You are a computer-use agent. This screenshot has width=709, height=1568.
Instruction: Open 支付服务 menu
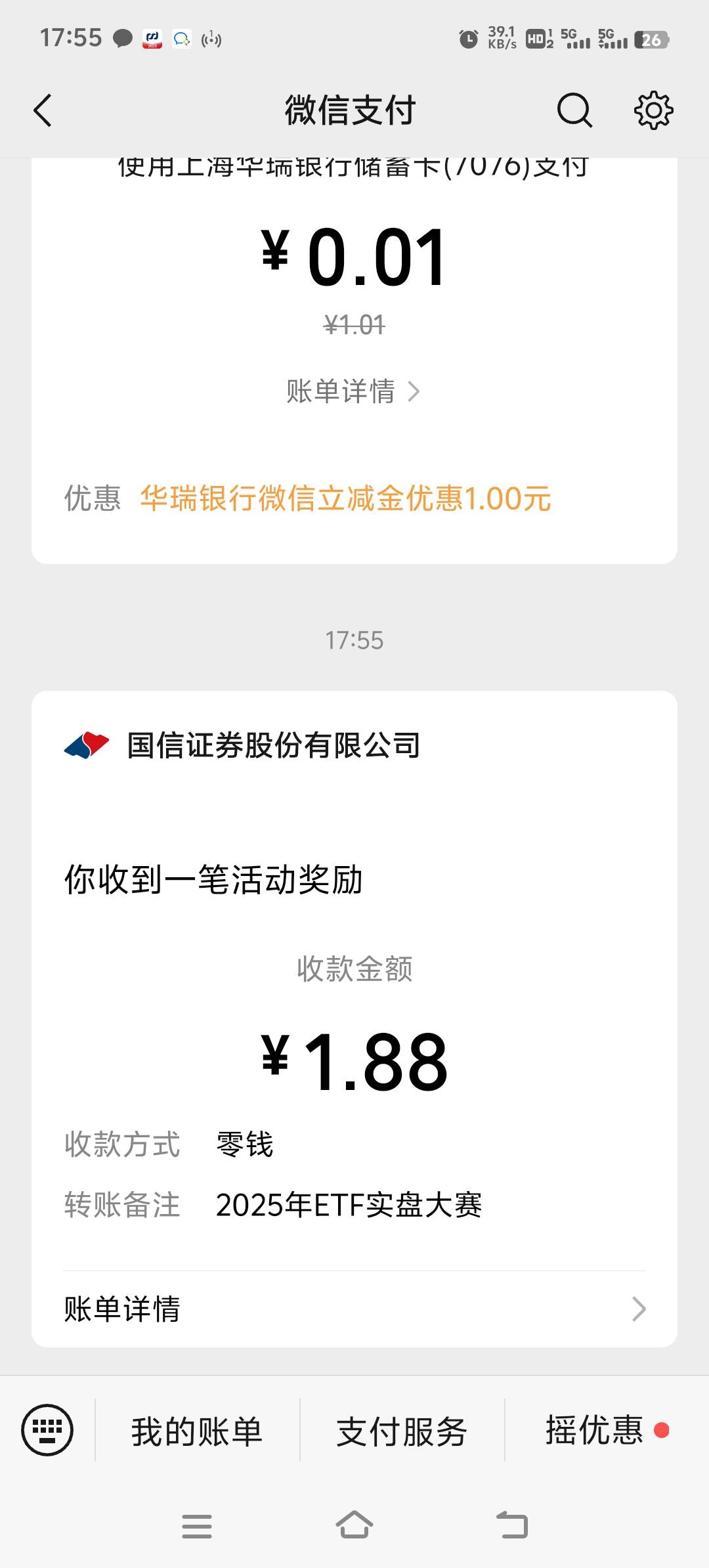[402, 1431]
